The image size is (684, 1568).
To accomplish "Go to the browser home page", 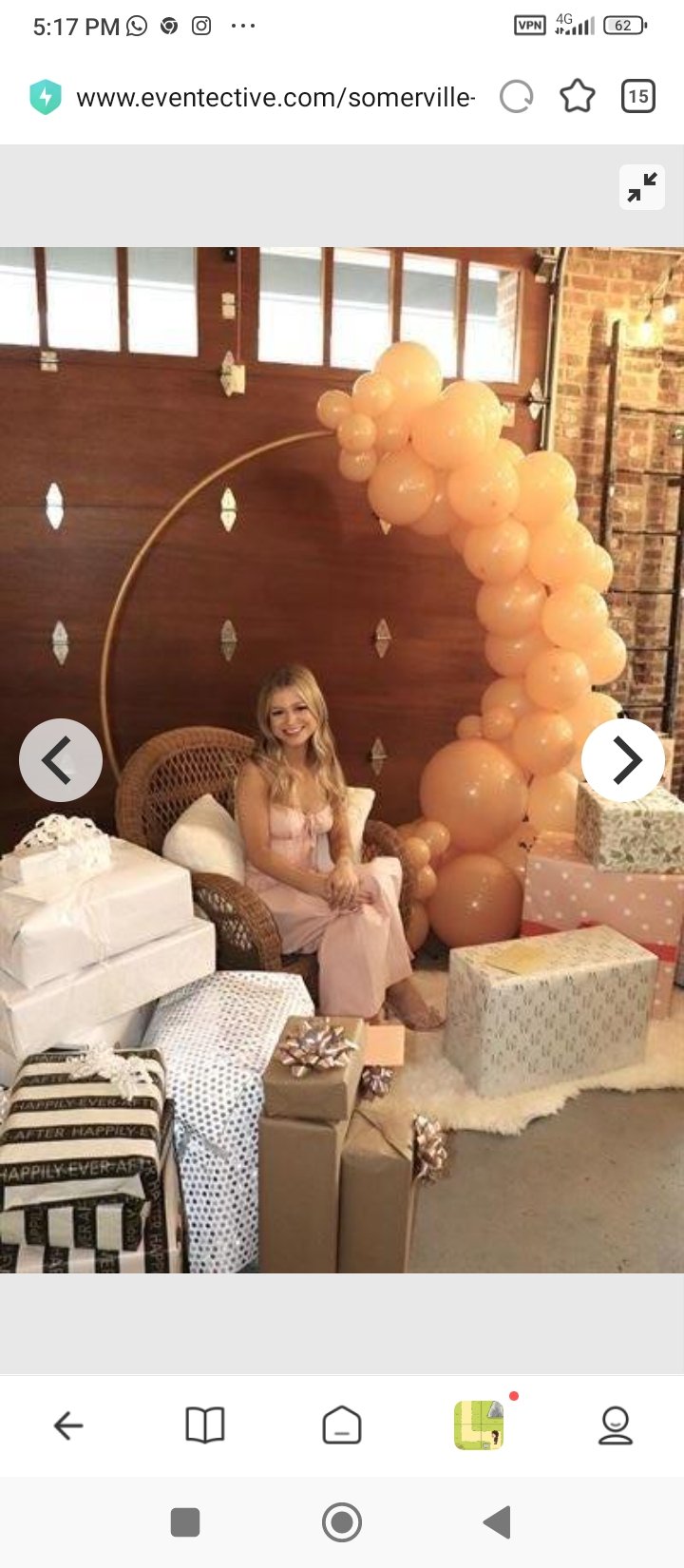I will point(342,1425).
